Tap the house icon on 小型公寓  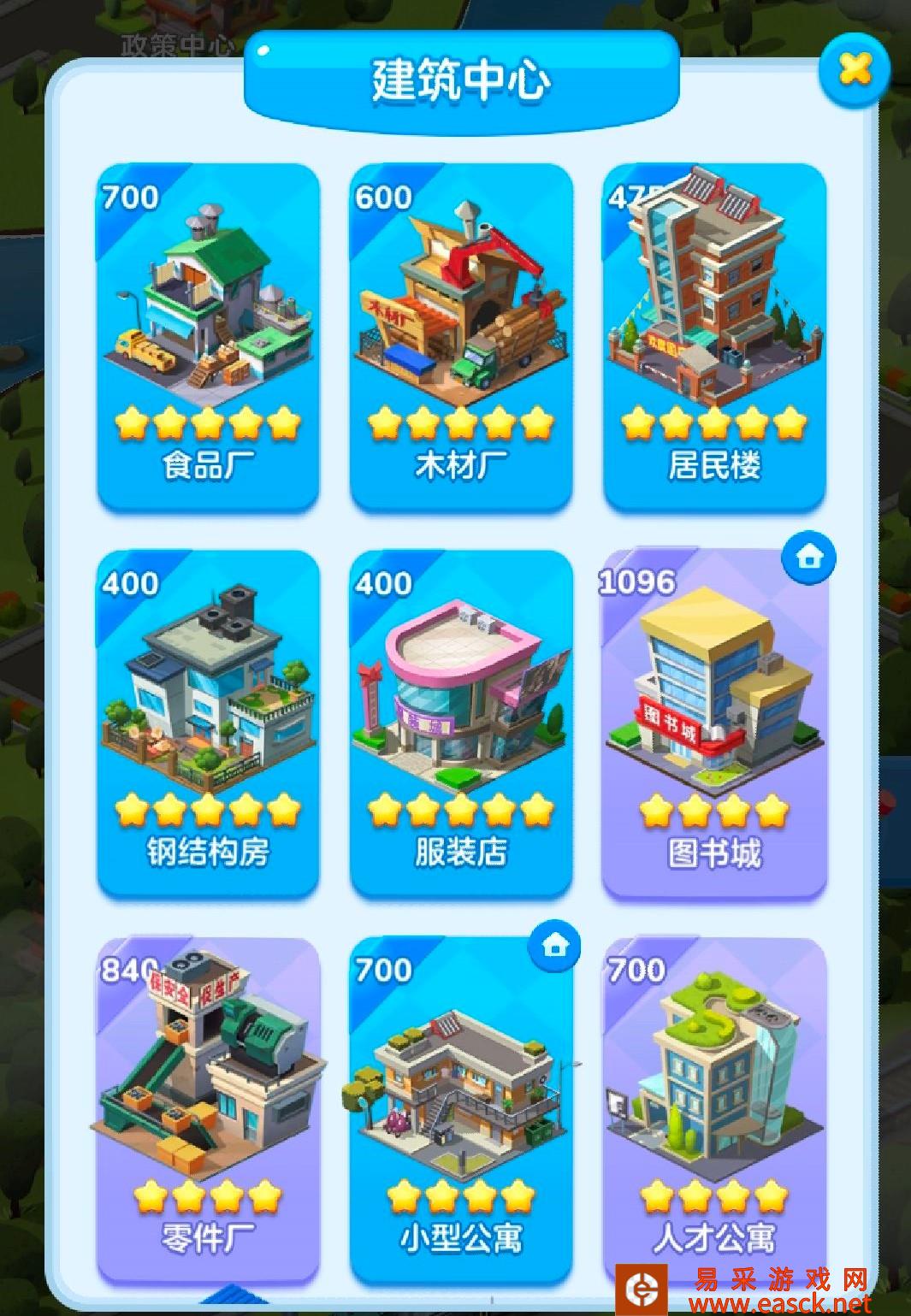(555, 946)
